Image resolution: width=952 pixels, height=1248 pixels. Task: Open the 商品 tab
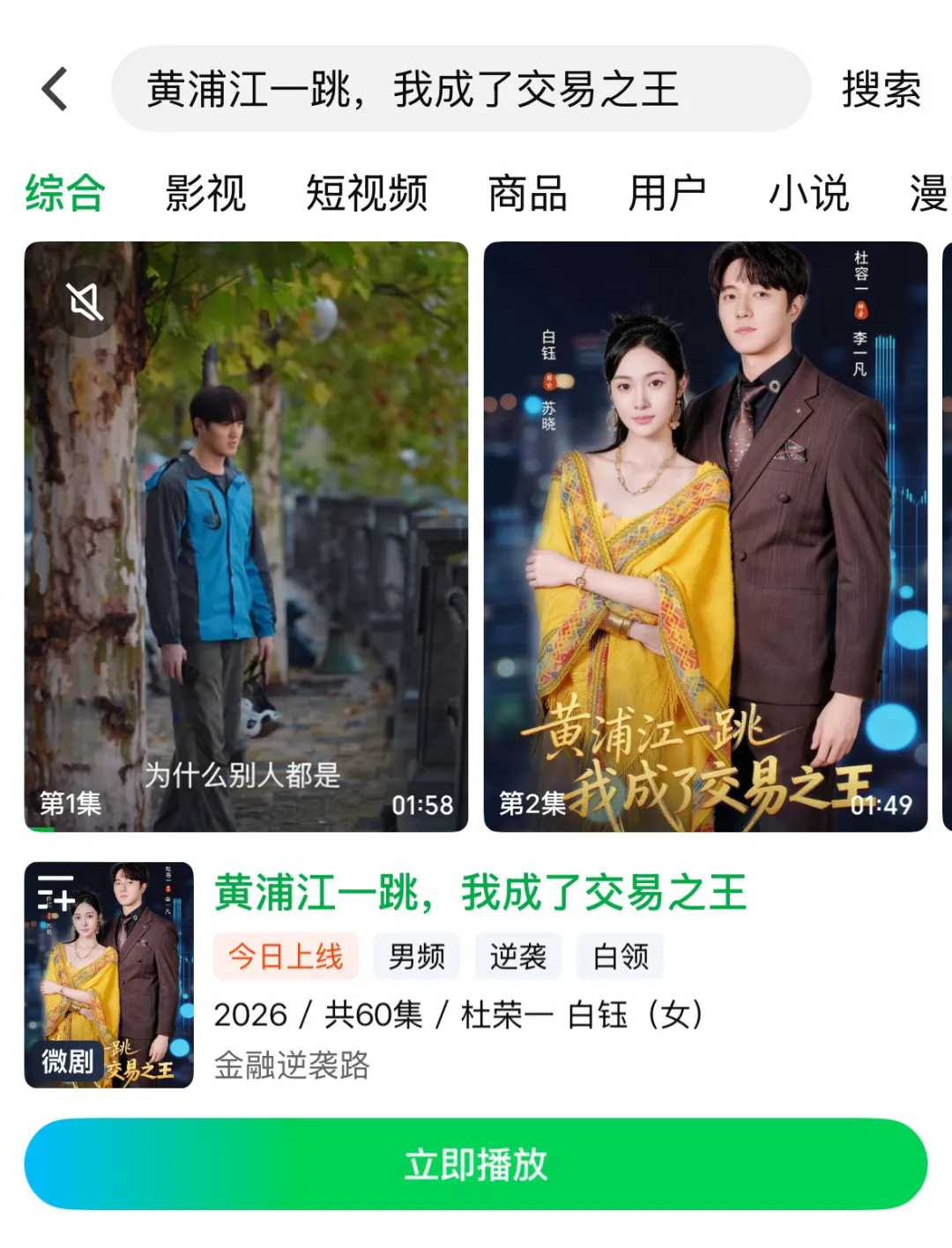click(x=527, y=193)
